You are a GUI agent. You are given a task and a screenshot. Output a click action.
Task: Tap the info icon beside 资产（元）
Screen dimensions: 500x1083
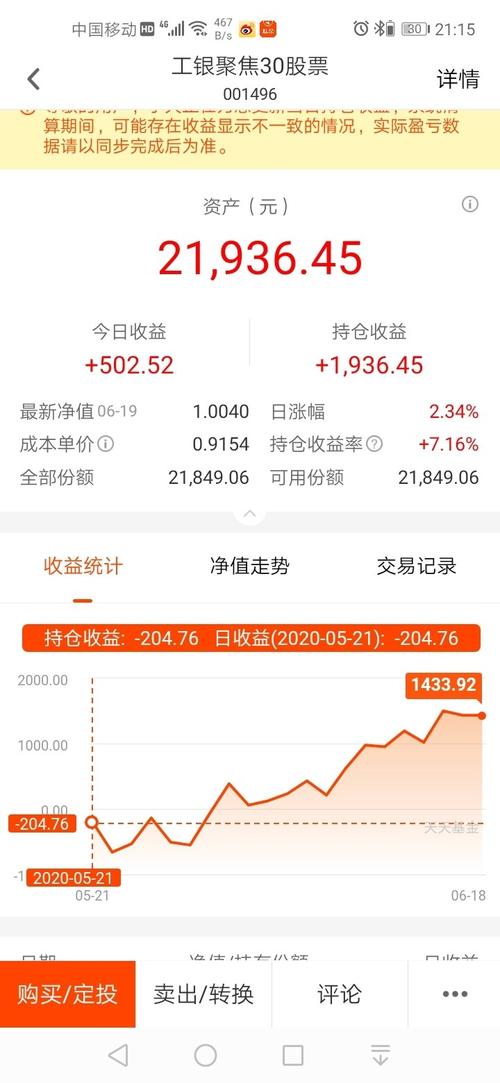(470, 204)
